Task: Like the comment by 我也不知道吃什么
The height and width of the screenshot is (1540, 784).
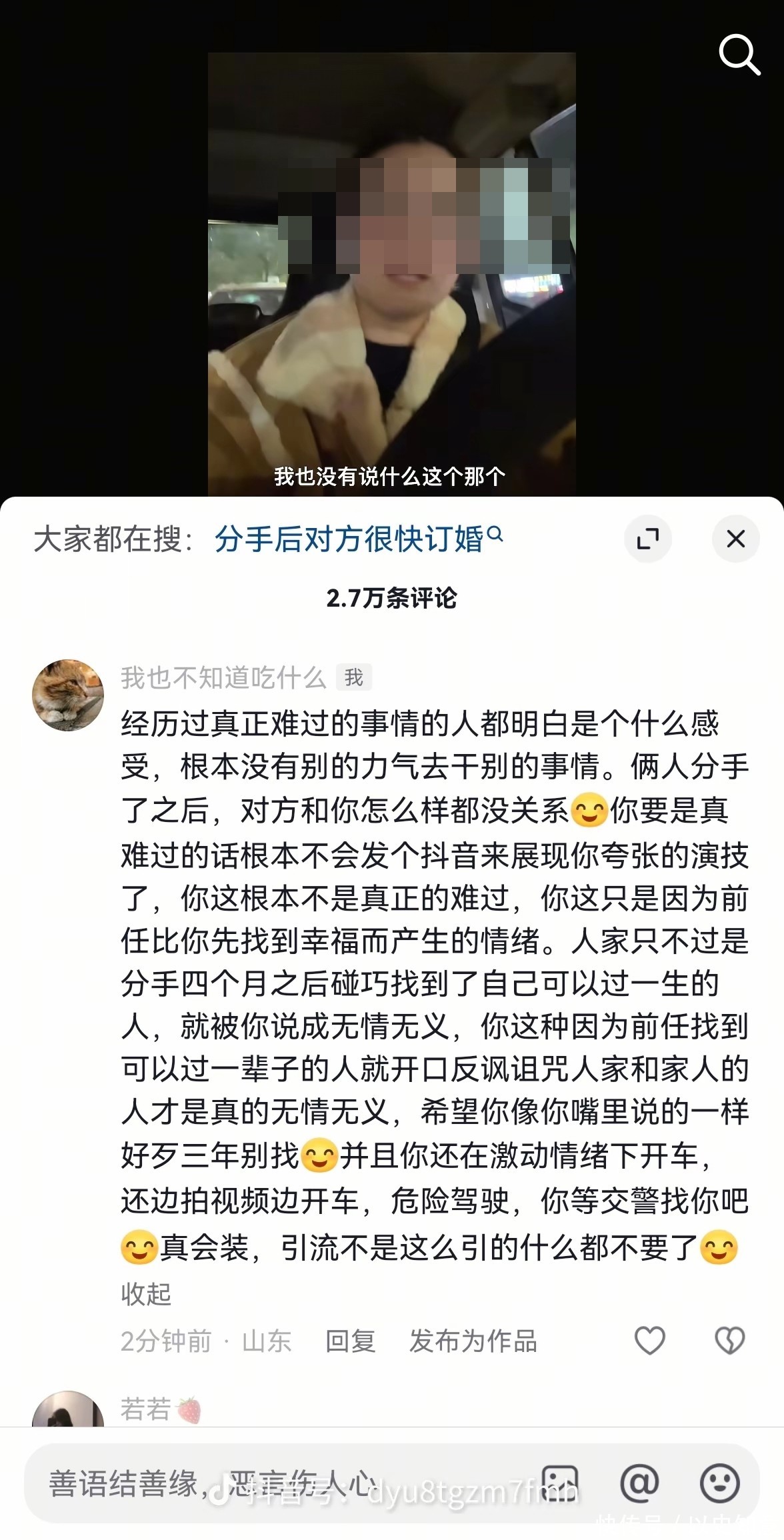Action: tap(649, 1341)
